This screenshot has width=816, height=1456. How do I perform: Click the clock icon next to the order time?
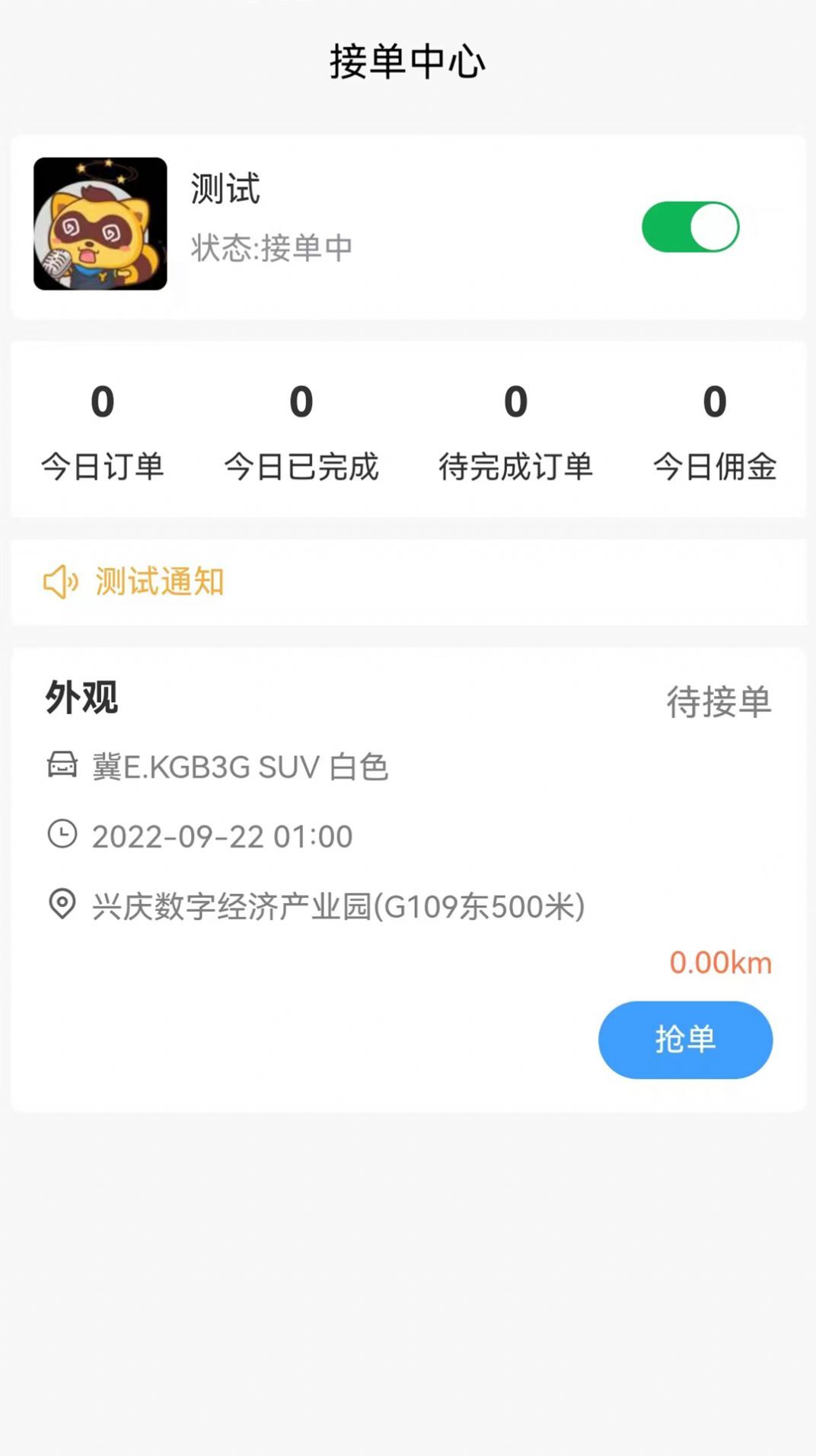click(x=63, y=835)
